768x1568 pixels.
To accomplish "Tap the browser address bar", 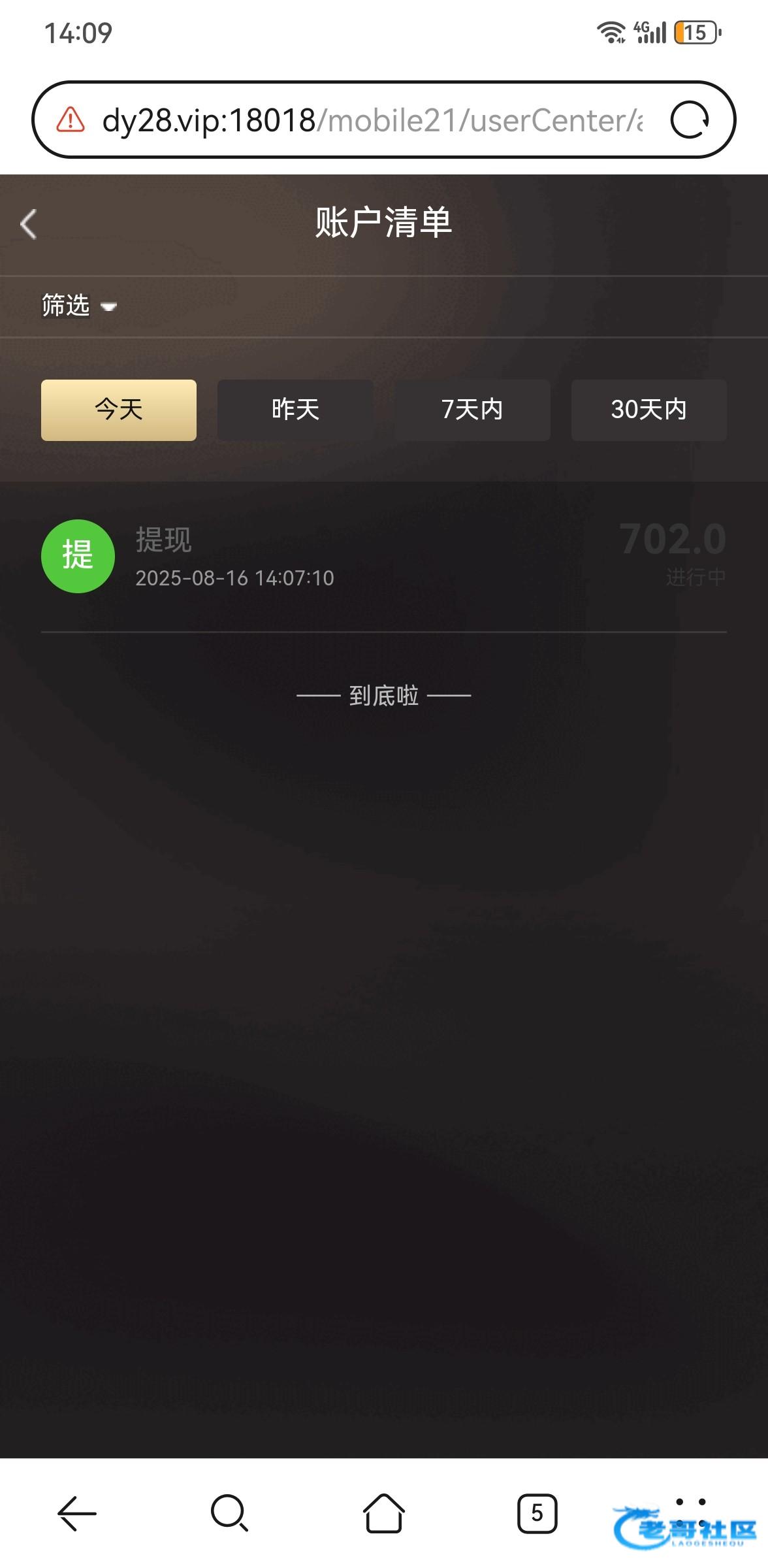I will coord(372,120).
